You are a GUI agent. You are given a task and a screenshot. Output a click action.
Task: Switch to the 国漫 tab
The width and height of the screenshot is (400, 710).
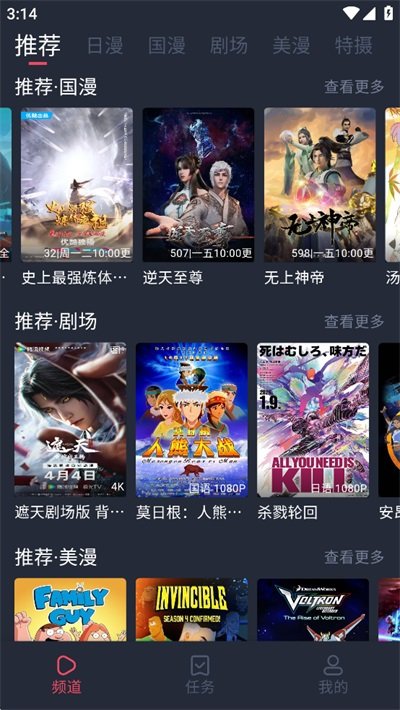tap(167, 46)
